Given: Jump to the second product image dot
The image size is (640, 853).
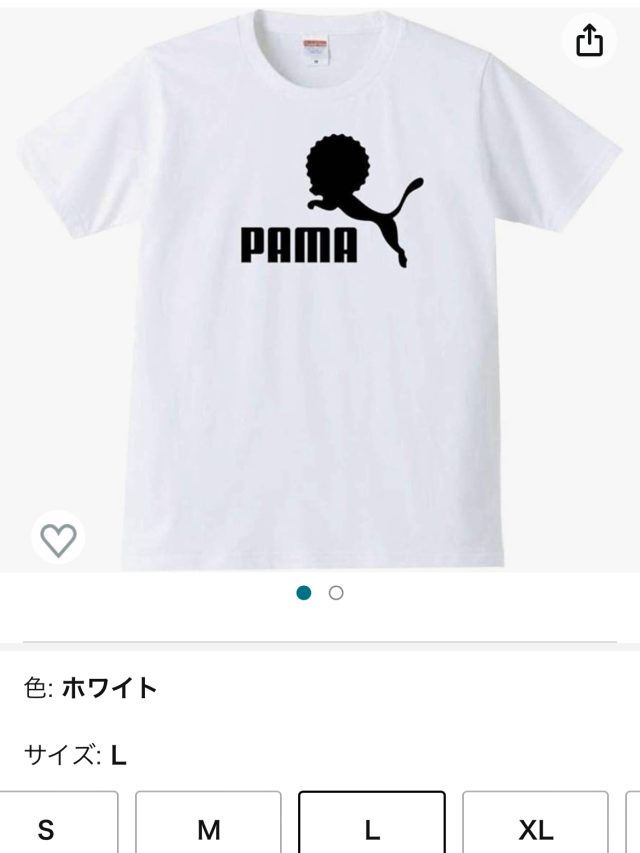Looking at the screenshot, I should (x=336, y=593).
